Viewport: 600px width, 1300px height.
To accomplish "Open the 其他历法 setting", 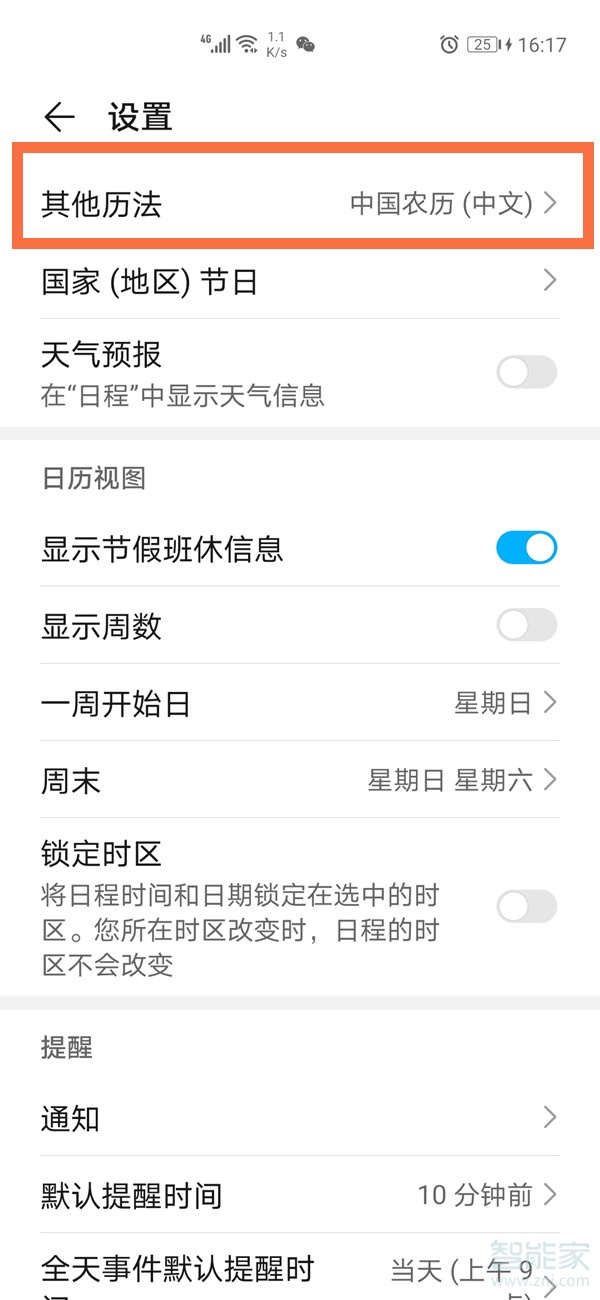I will (300, 204).
